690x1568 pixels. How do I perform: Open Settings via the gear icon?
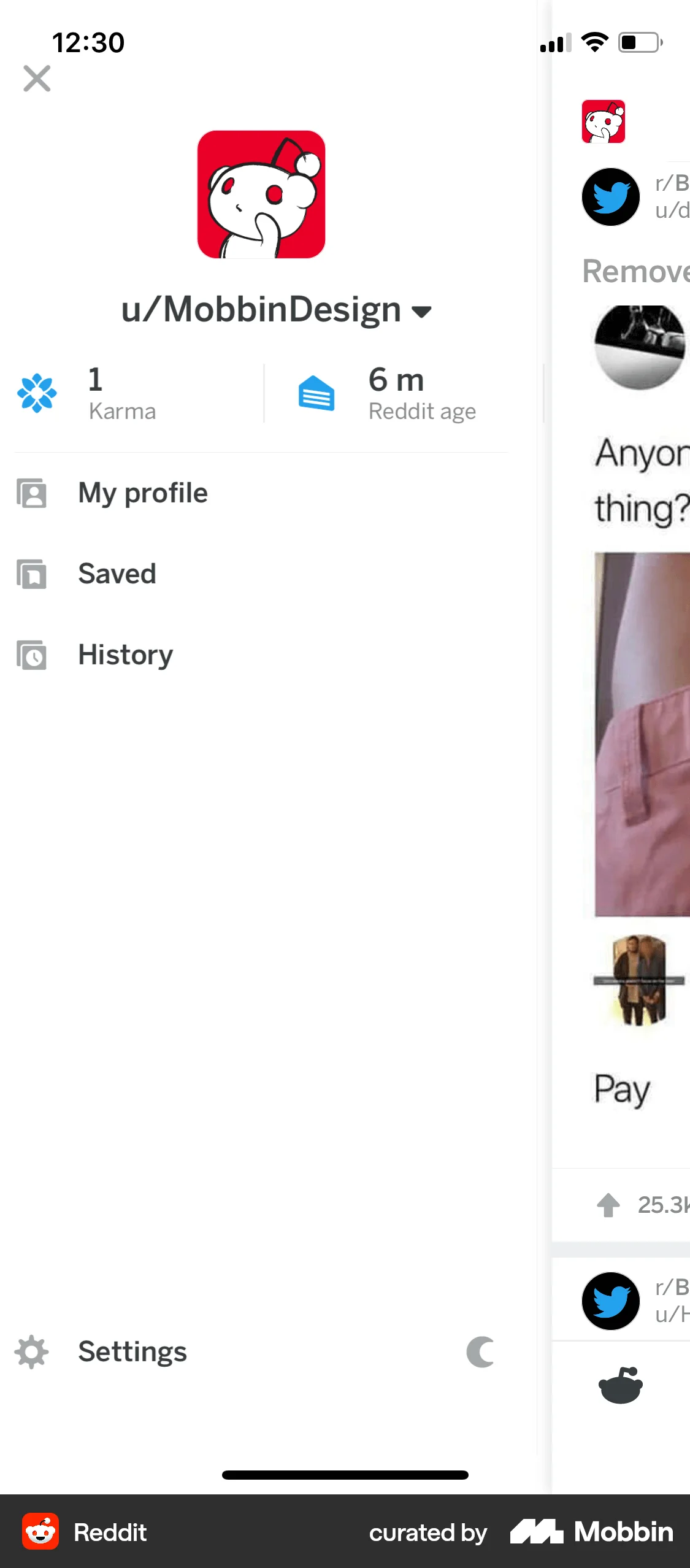[x=31, y=1351]
